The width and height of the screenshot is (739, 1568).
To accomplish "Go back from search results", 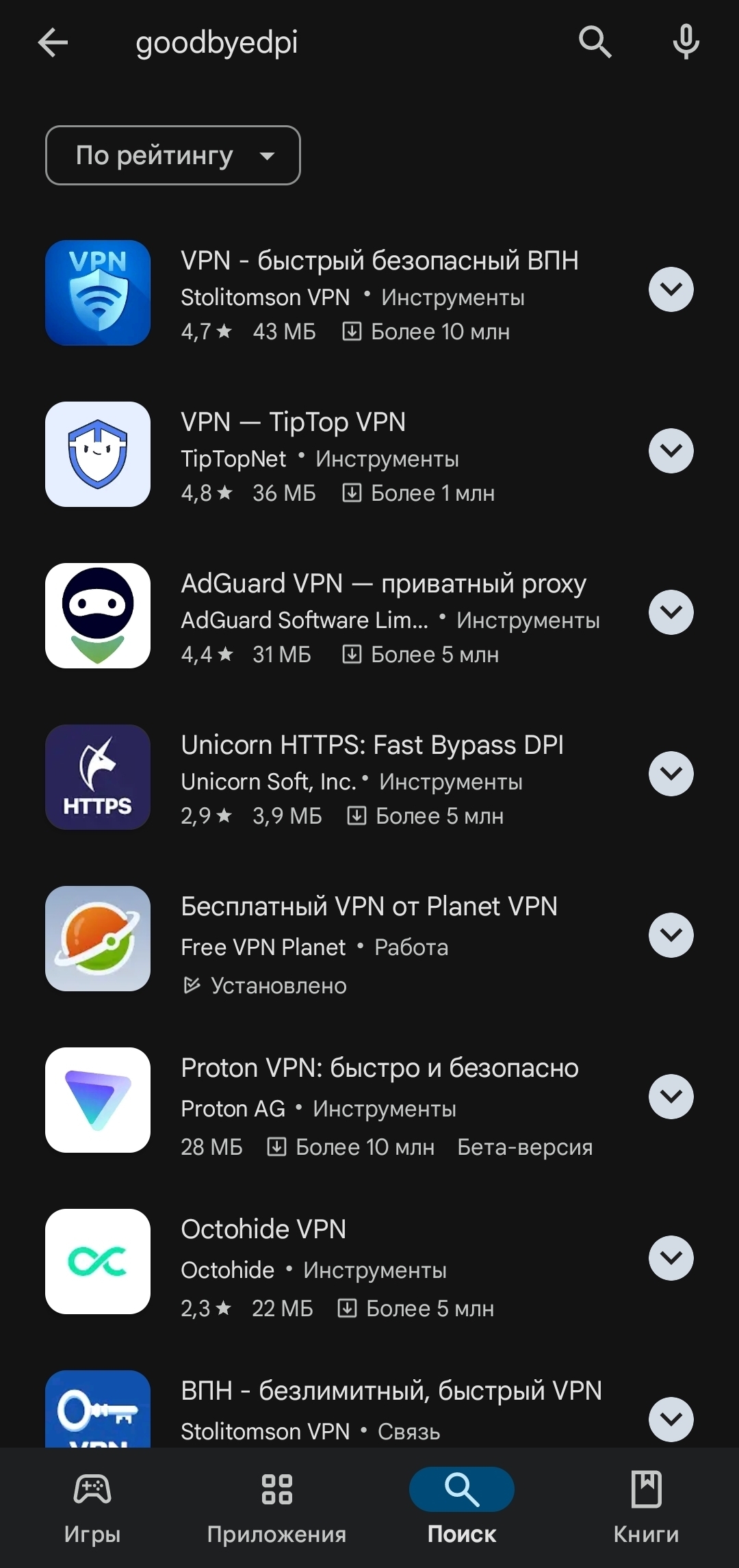I will point(53,42).
